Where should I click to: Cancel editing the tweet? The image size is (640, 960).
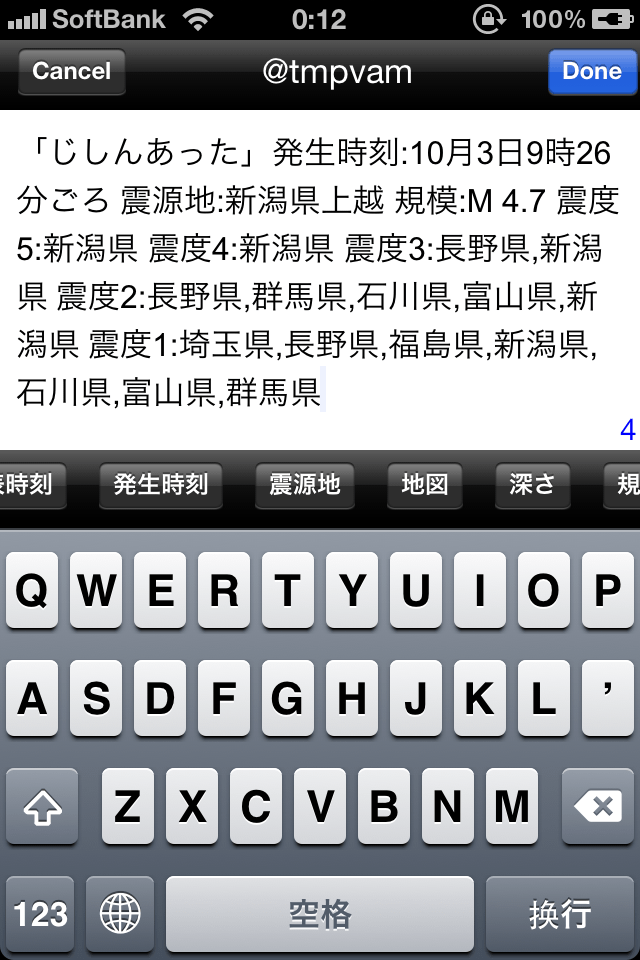71,72
